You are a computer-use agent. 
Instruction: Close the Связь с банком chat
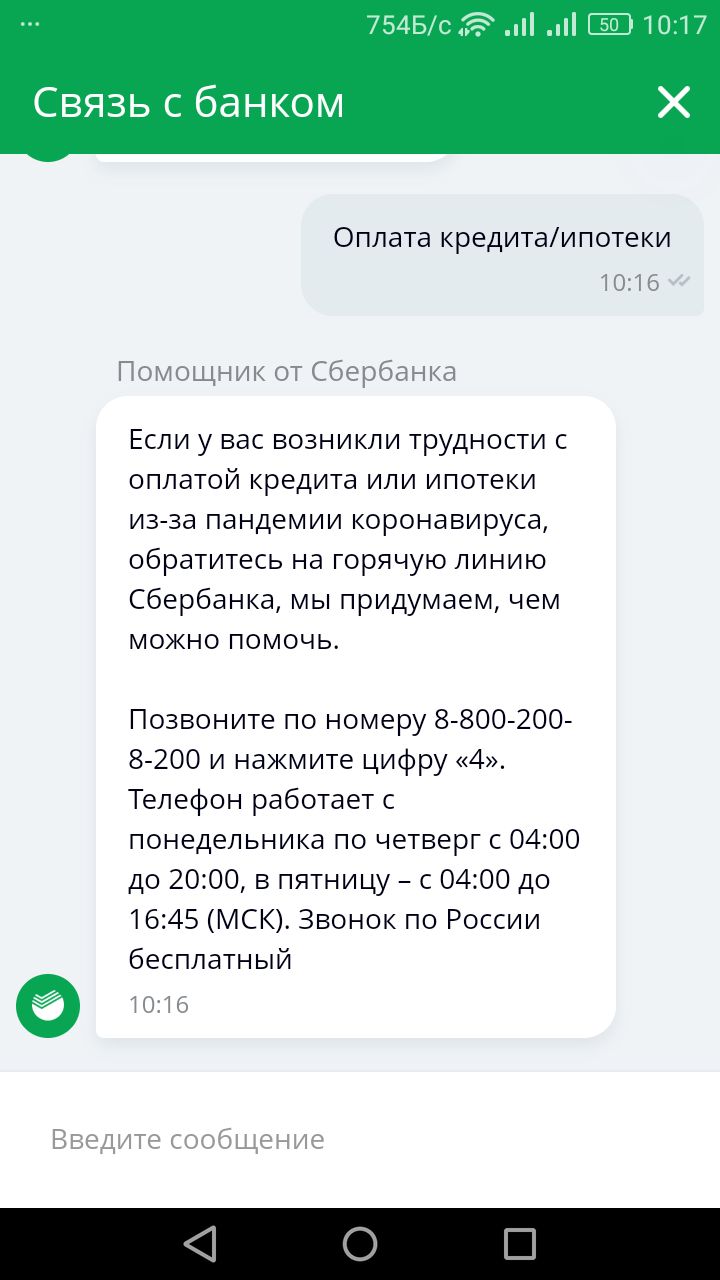pos(673,102)
